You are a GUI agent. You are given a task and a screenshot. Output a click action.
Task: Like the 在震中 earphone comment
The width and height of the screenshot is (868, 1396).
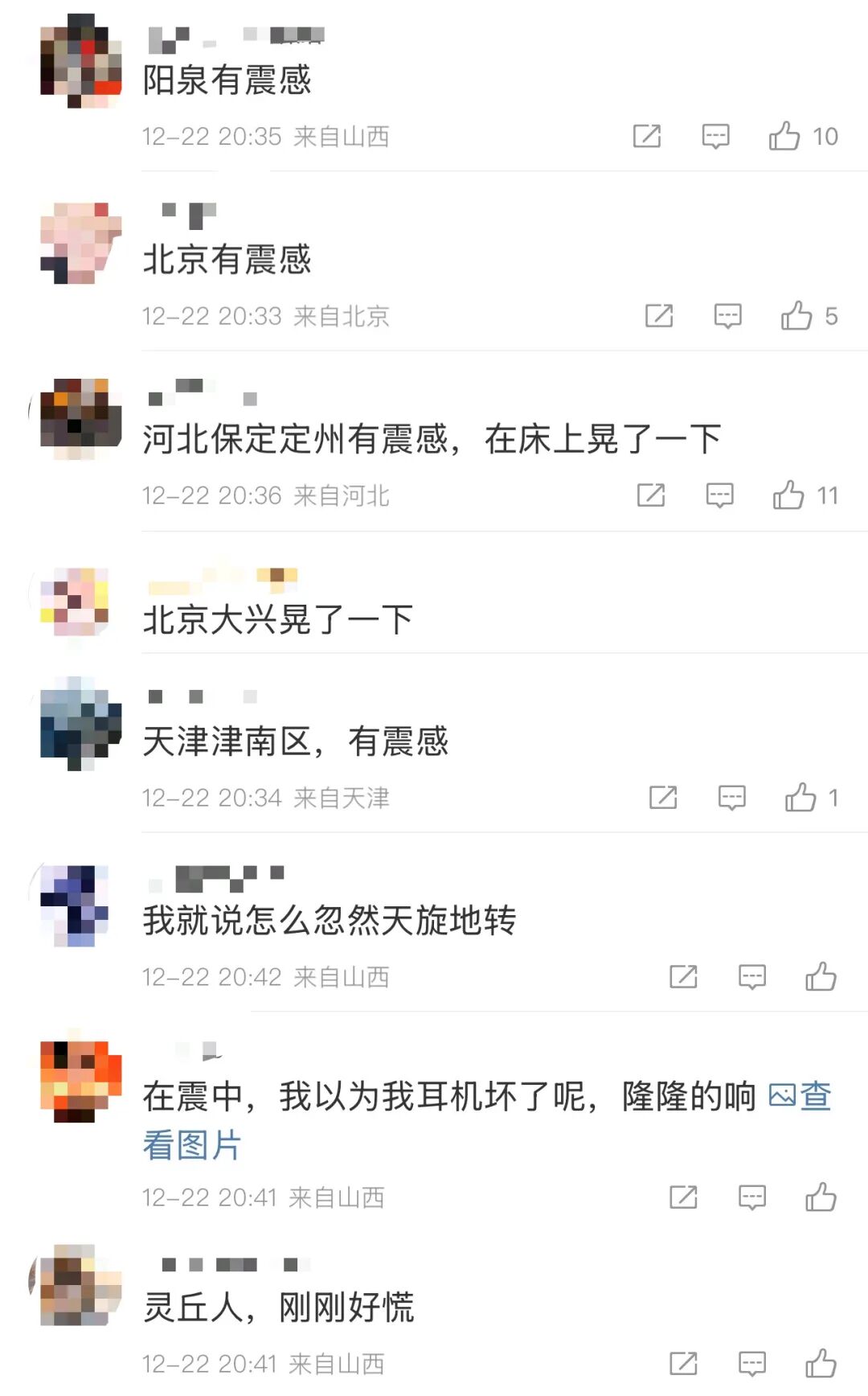point(821,1197)
